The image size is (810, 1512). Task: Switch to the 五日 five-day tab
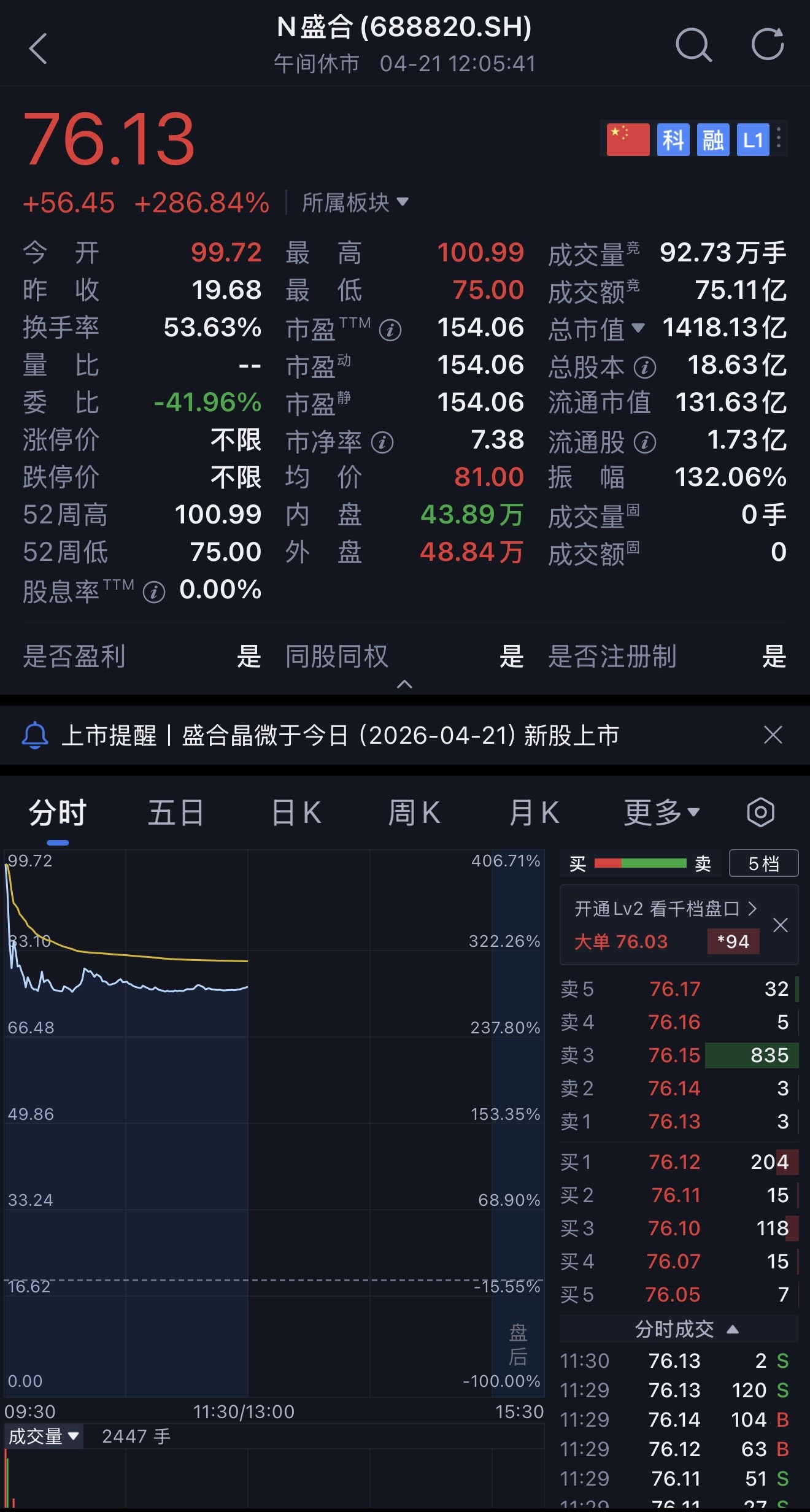coord(175,811)
